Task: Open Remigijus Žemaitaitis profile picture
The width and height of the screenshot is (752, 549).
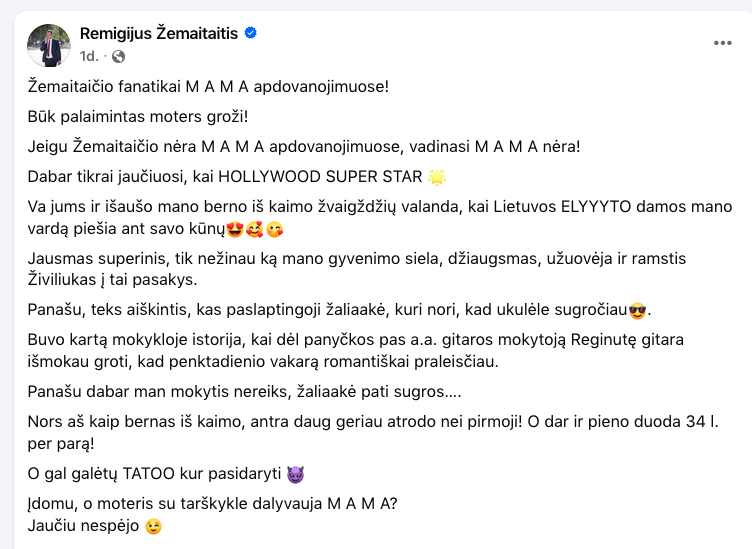Action: coord(48,45)
